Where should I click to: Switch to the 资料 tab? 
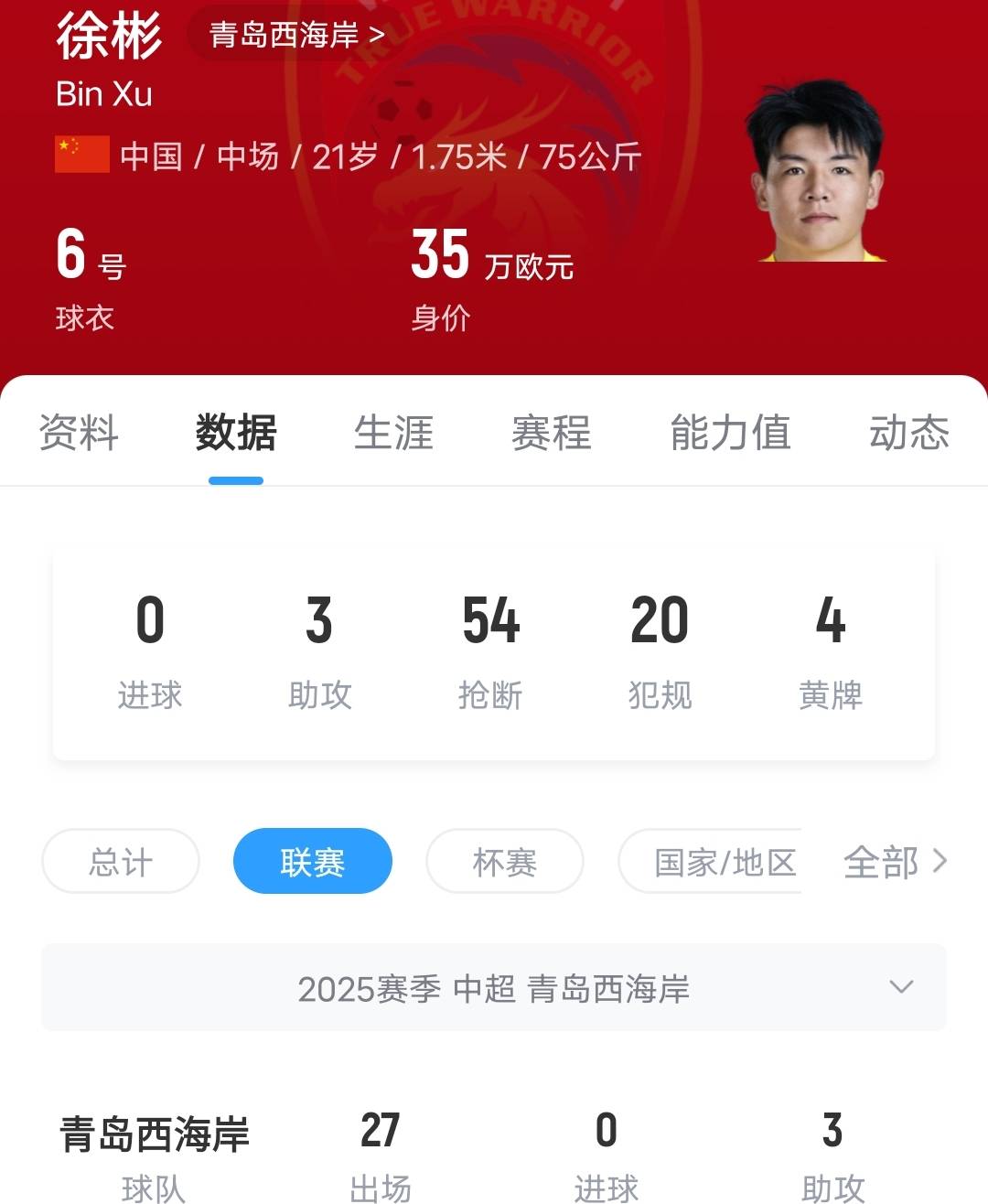pyautogui.click(x=77, y=434)
